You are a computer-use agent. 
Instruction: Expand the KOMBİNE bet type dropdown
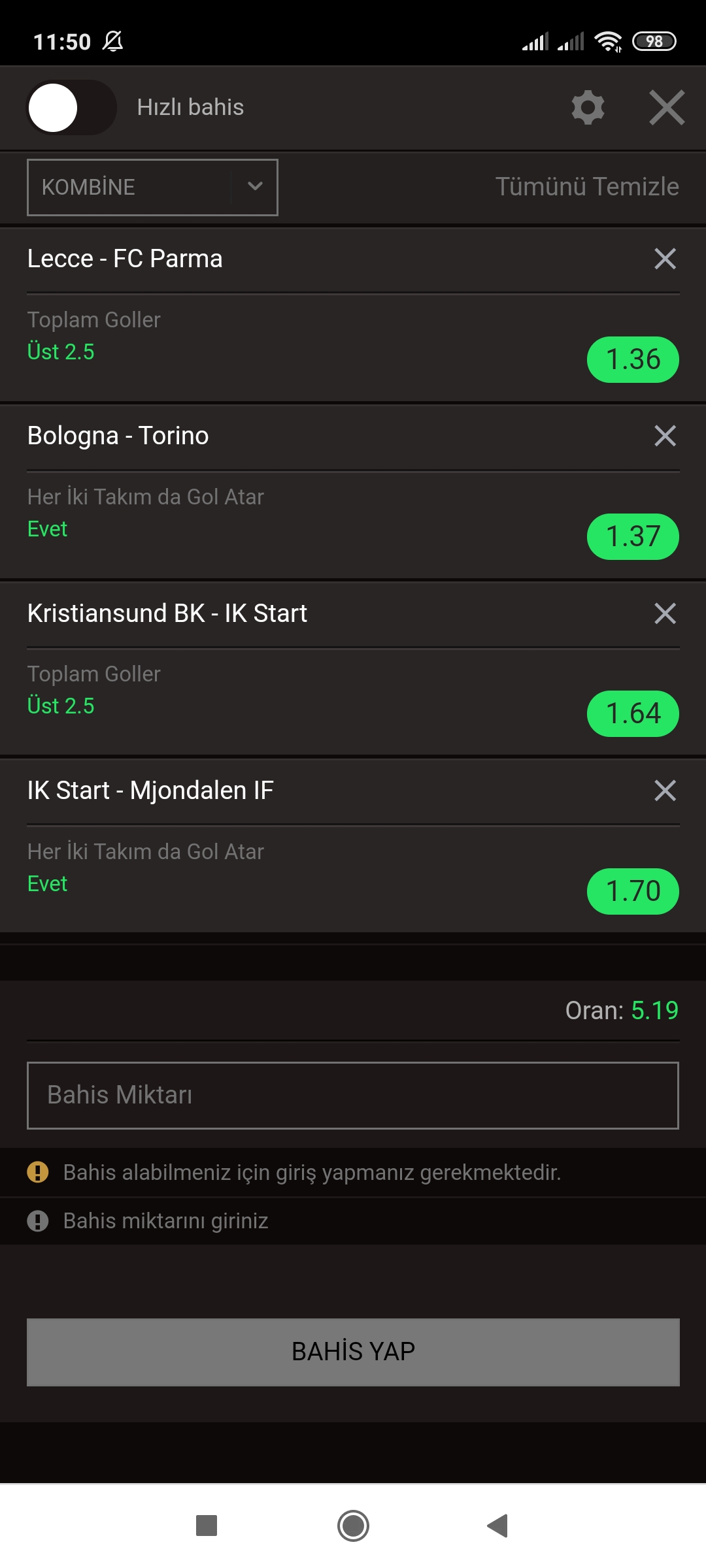click(152, 188)
